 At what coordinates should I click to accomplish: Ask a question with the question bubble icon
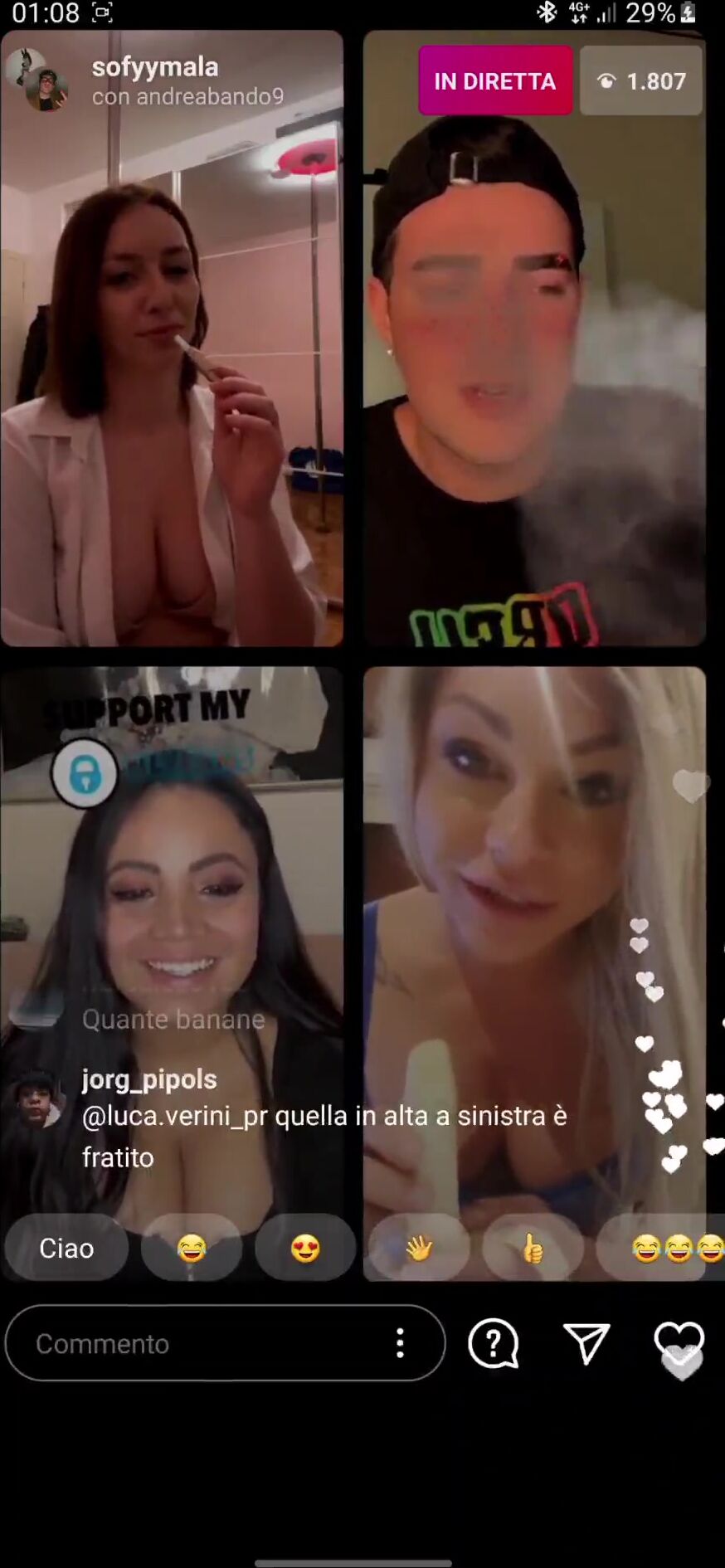click(494, 1343)
